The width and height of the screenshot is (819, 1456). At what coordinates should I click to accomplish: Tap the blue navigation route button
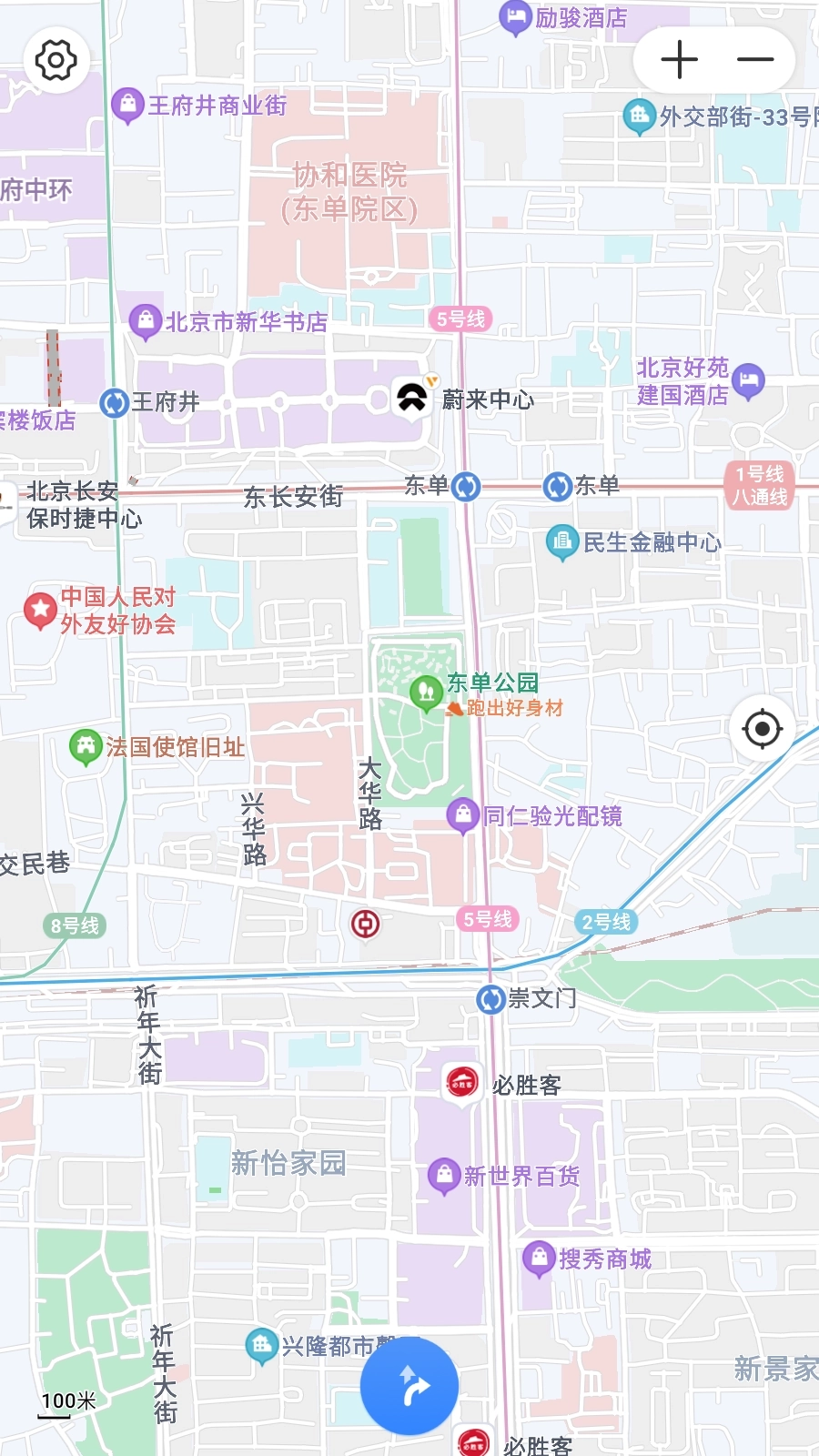pos(409,1384)
